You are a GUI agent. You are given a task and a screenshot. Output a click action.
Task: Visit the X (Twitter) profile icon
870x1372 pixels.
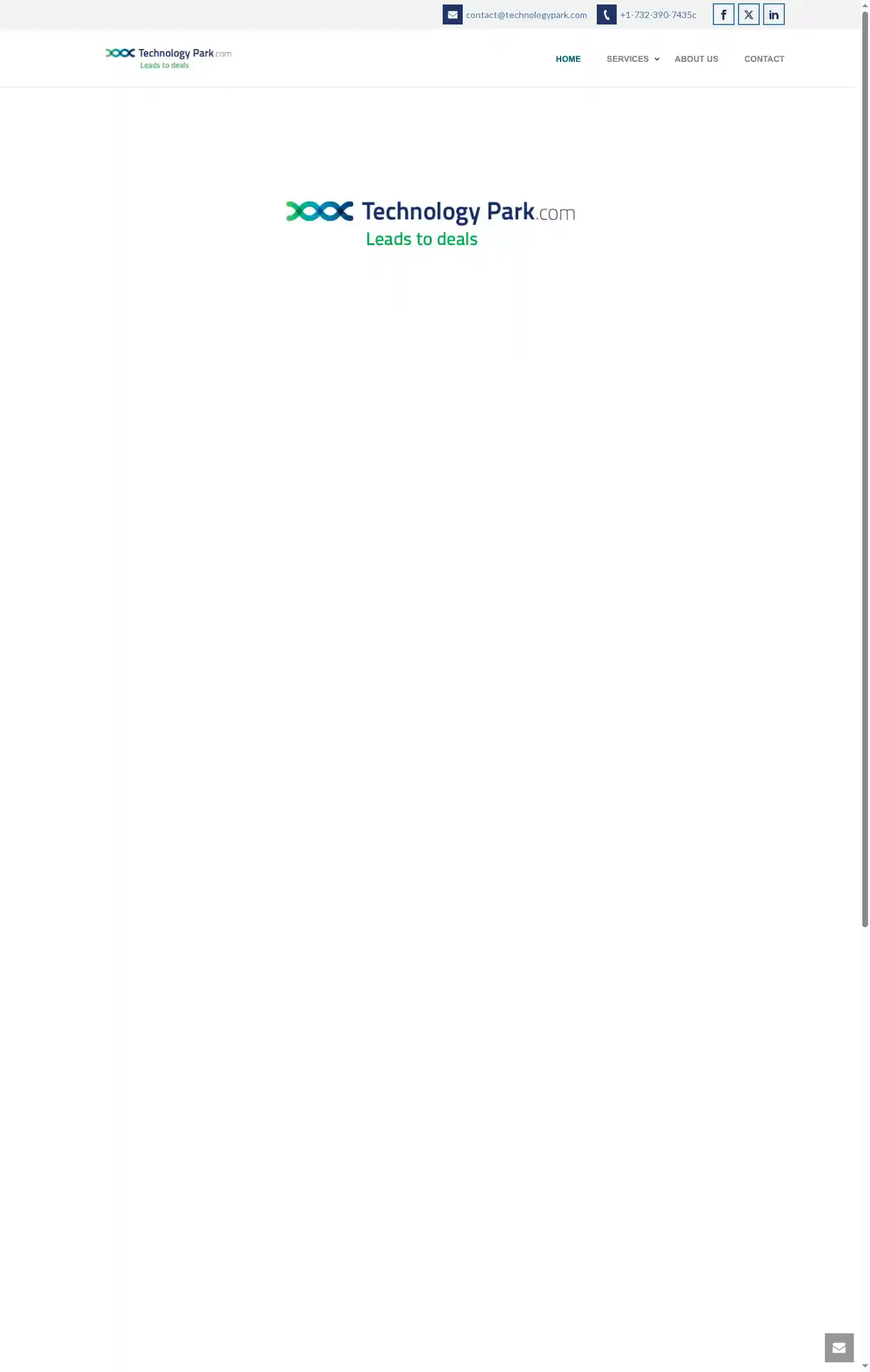tap(748, 15)
